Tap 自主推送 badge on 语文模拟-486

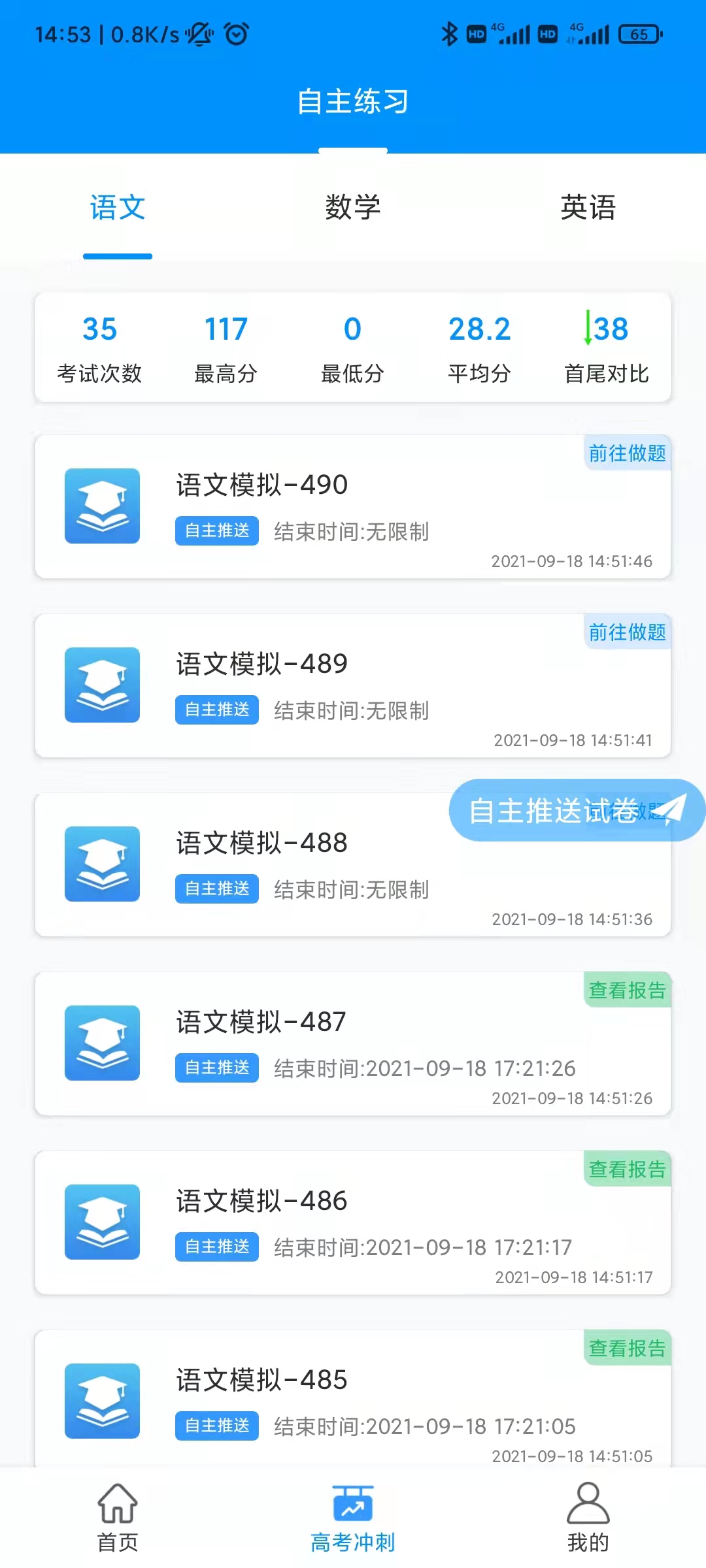point(216,1247)
